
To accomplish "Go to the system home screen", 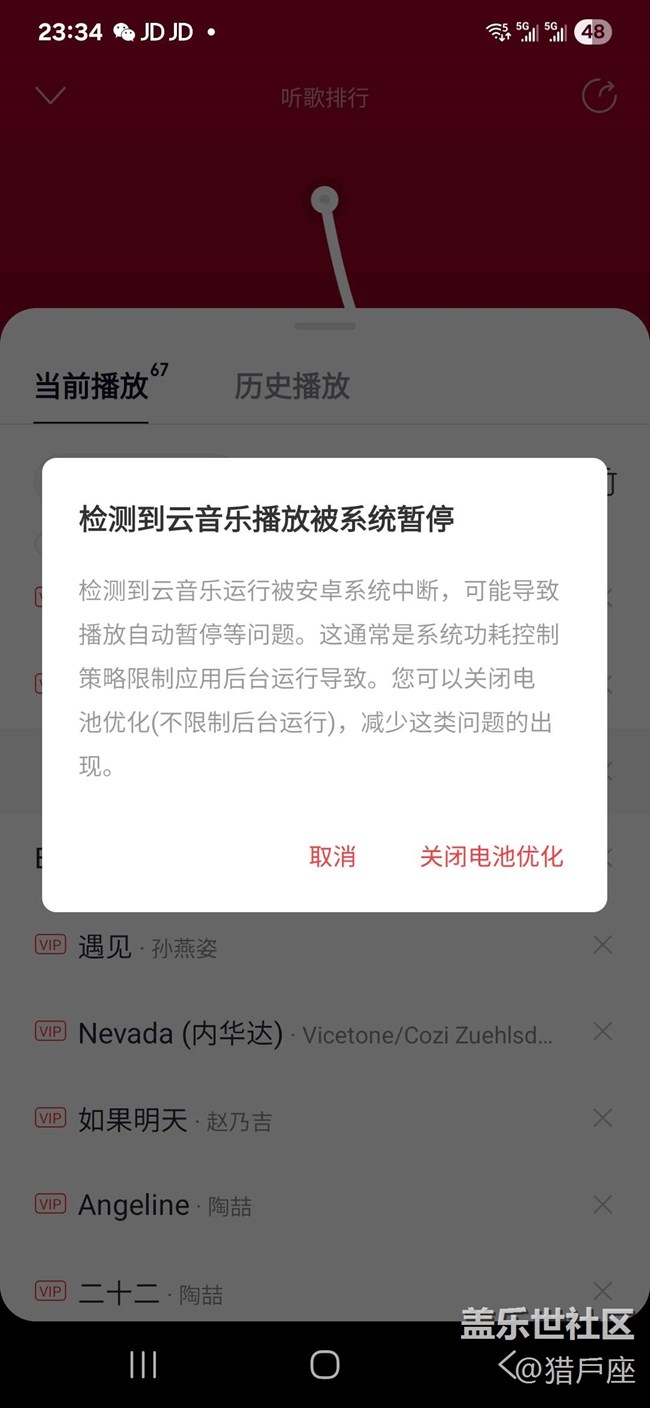I will (325, 1364).
